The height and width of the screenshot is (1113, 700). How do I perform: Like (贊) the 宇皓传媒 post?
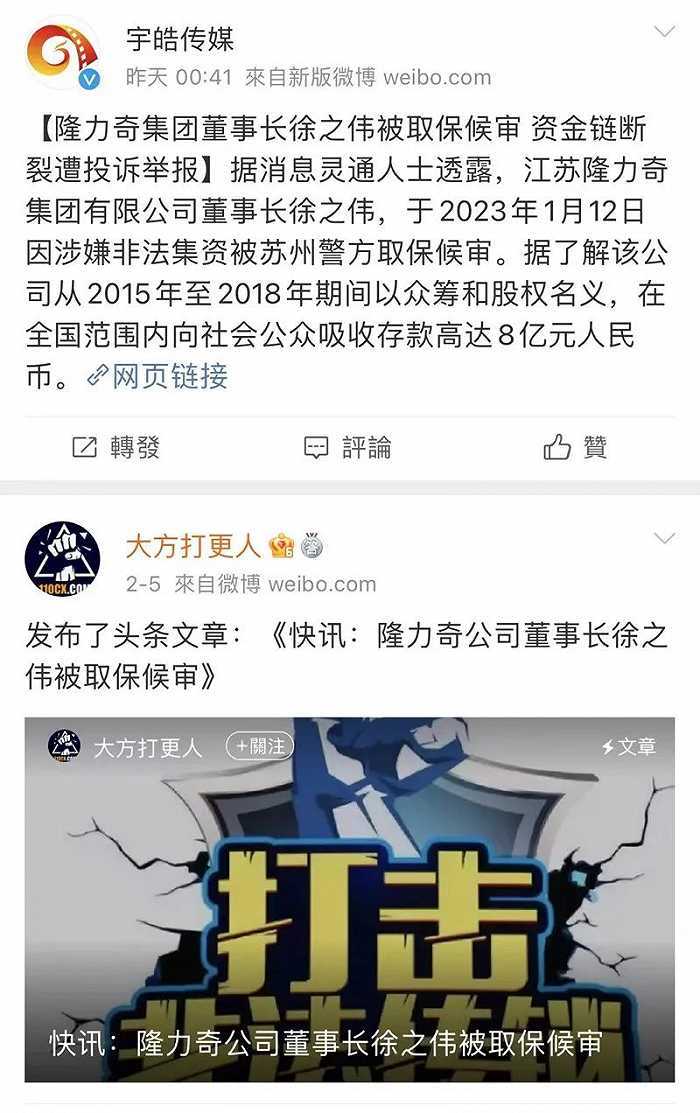point(576,447)
